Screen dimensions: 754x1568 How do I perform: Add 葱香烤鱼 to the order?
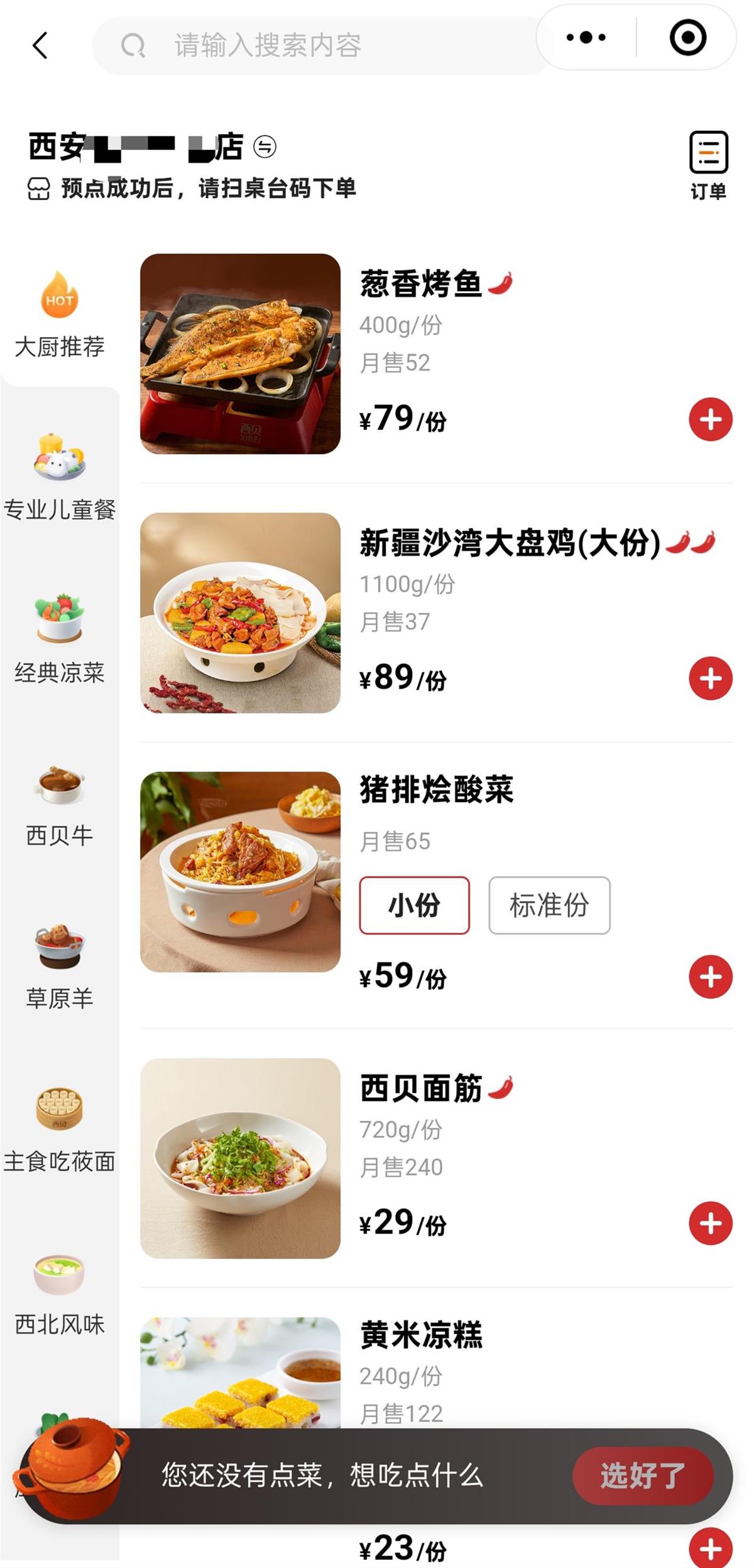point(710,419)
